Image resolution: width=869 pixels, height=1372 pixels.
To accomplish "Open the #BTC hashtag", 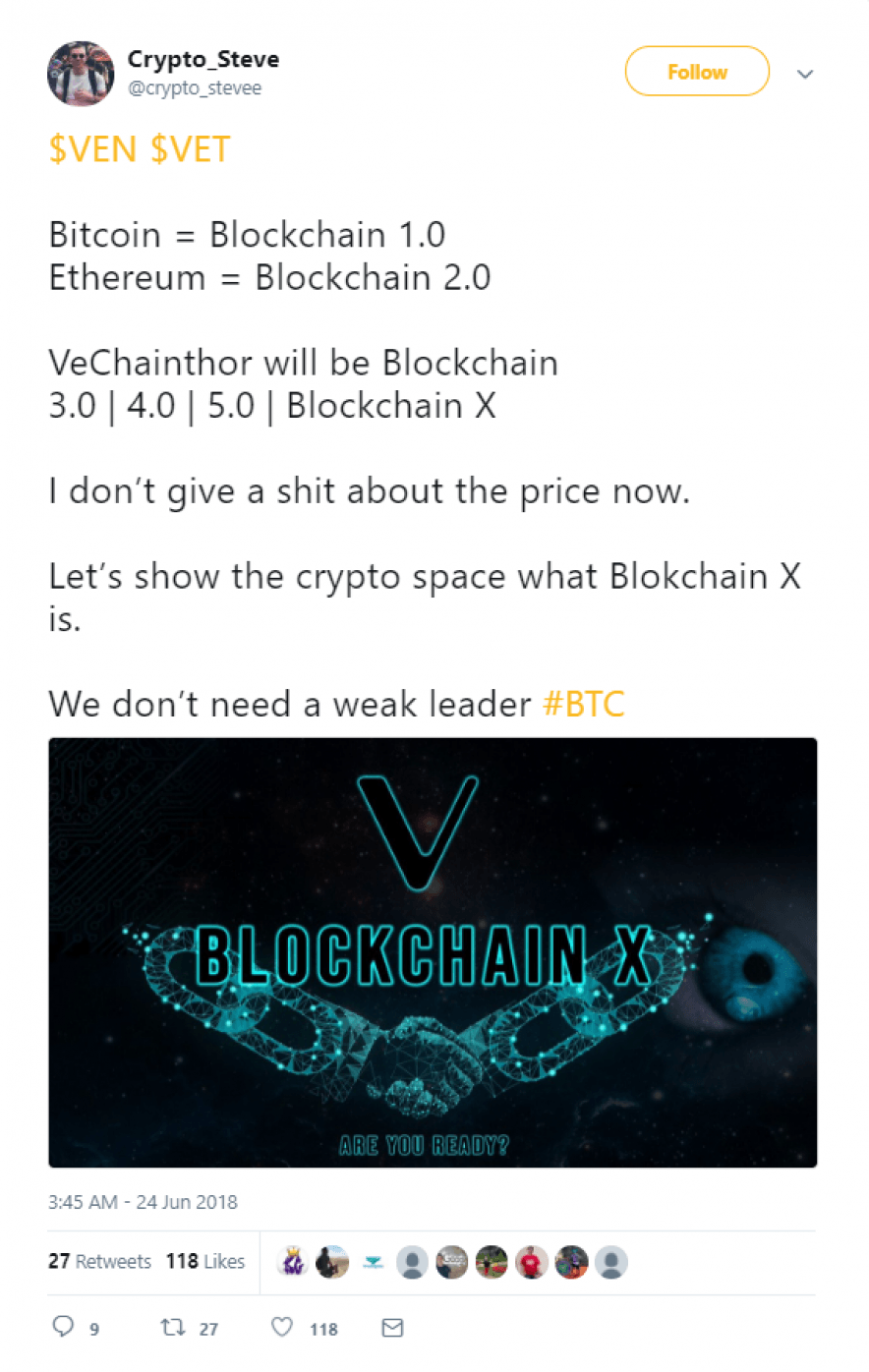I will [583, 704].
